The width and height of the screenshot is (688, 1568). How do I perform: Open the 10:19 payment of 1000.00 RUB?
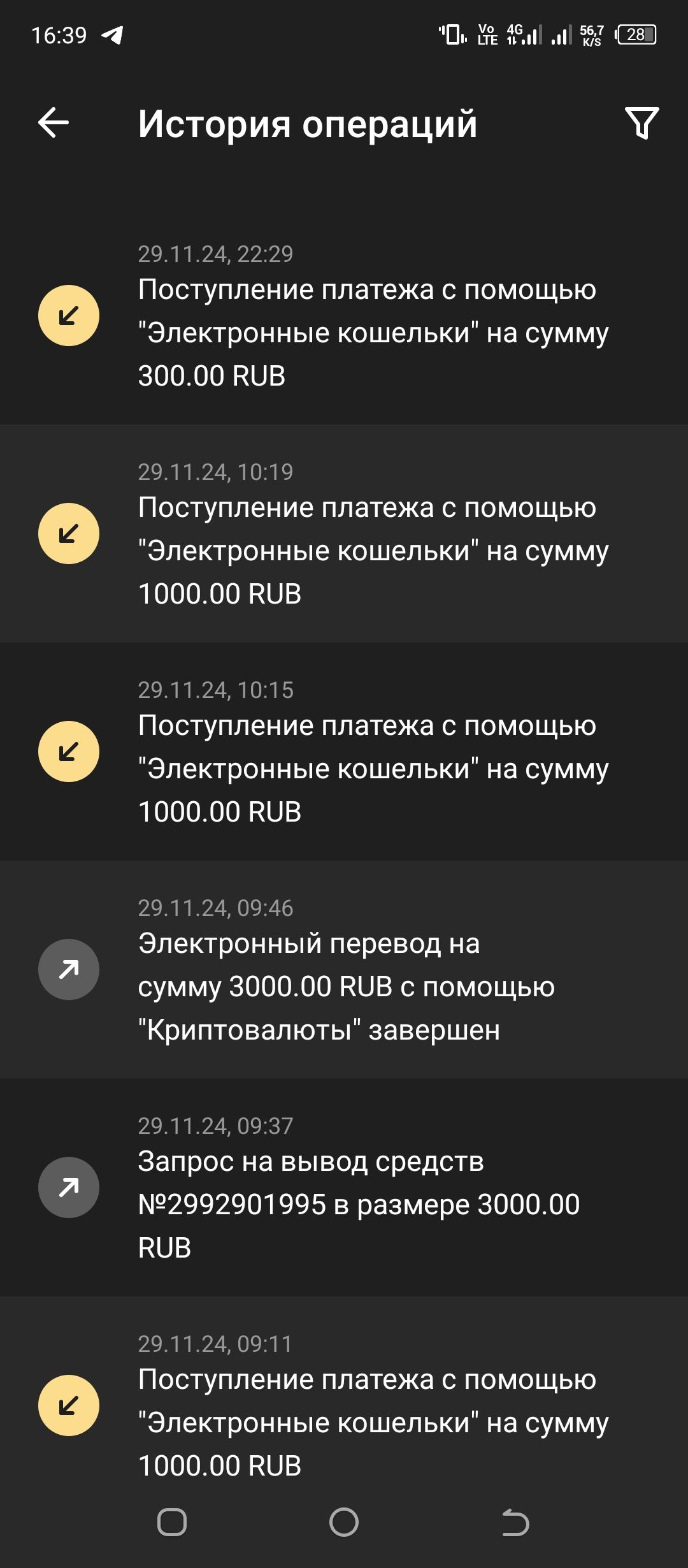[x=344, y=534]
